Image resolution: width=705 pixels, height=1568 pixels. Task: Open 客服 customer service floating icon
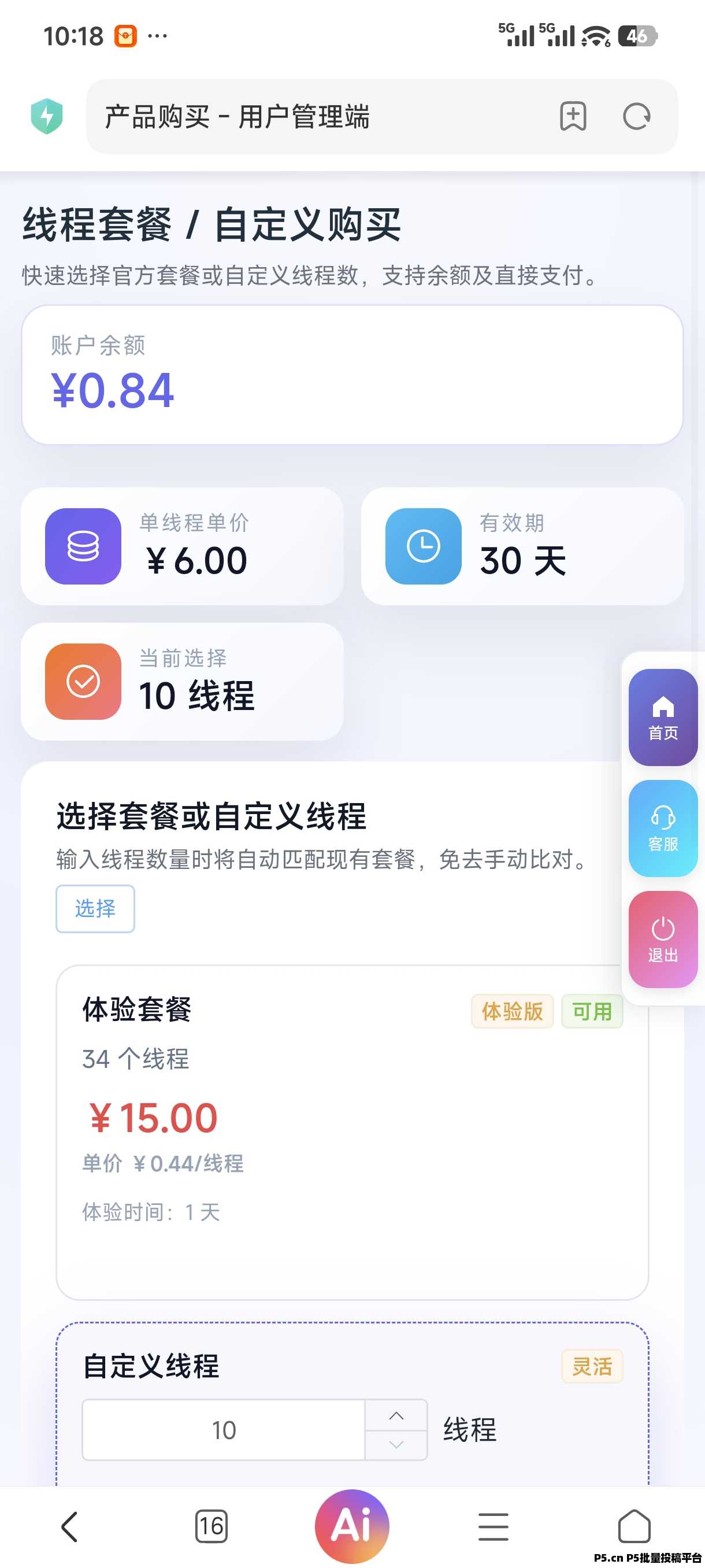click(x=662, y=829)
